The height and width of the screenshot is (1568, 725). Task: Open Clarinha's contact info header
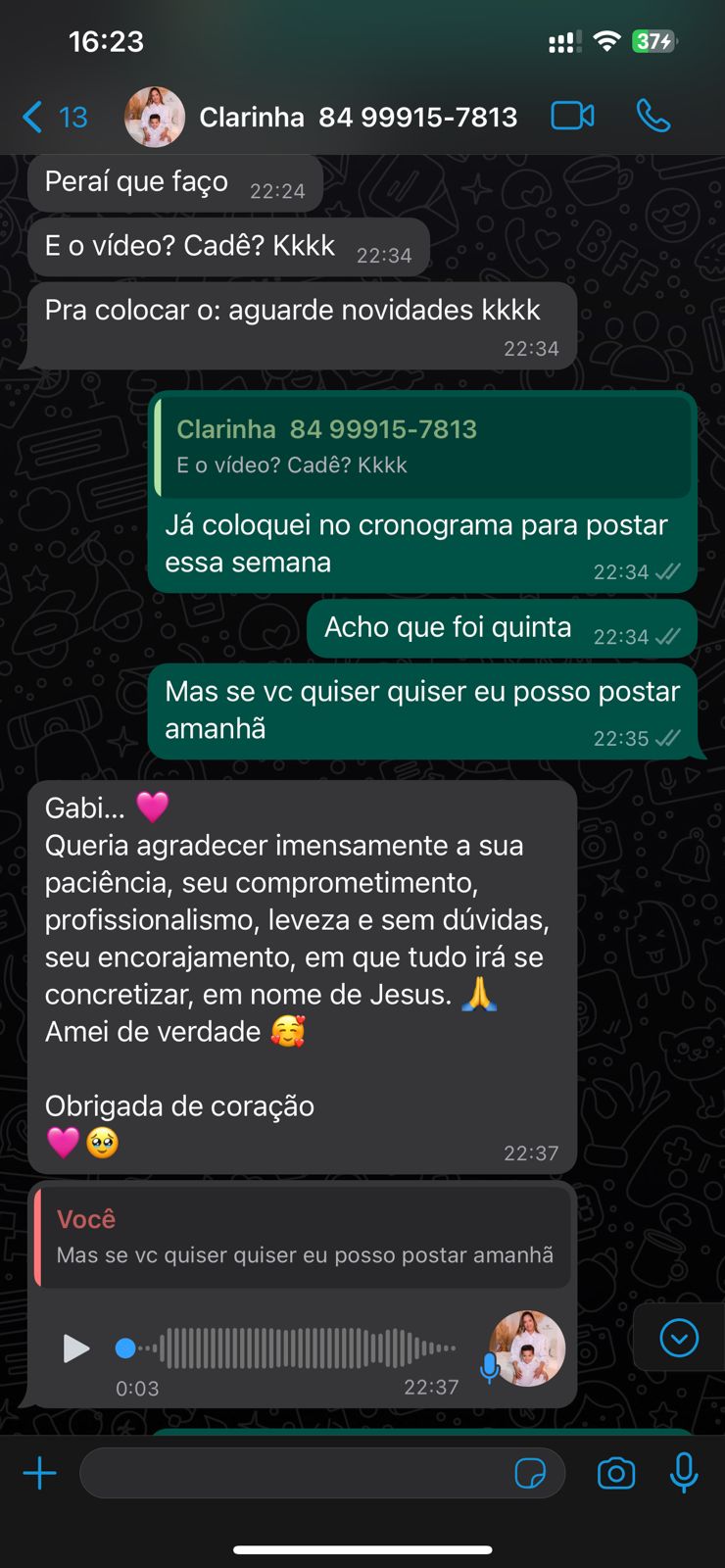(358, 118)
